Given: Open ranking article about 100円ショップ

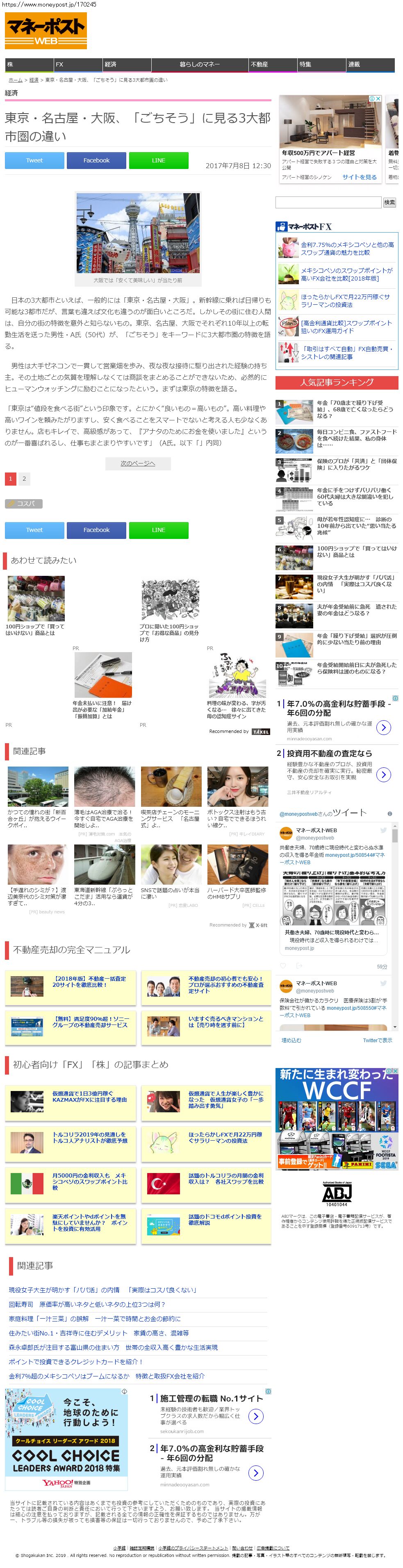Looking at the screenshot, I should pos(355,552).
